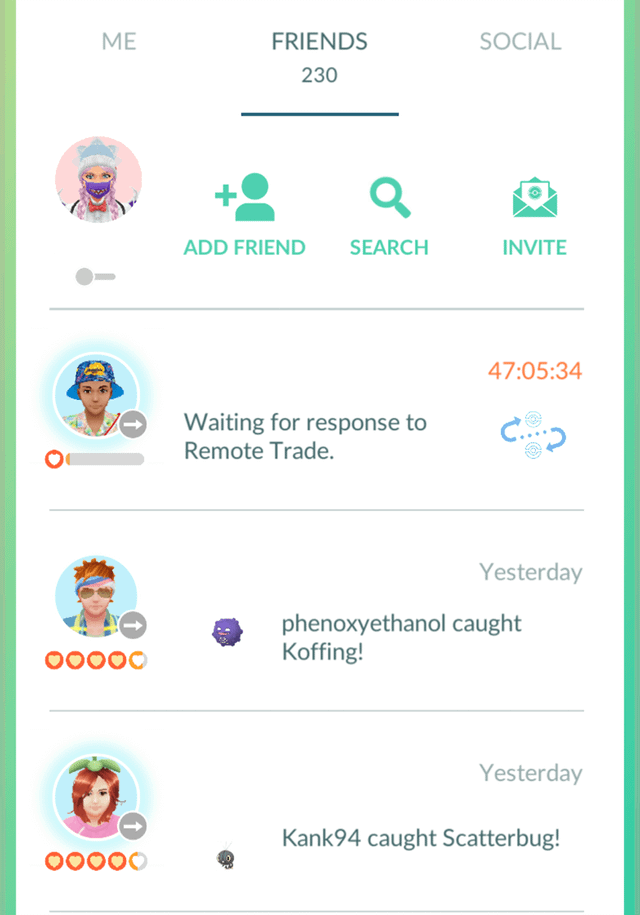Open the Invite option
640x915 pixels.
534,215
